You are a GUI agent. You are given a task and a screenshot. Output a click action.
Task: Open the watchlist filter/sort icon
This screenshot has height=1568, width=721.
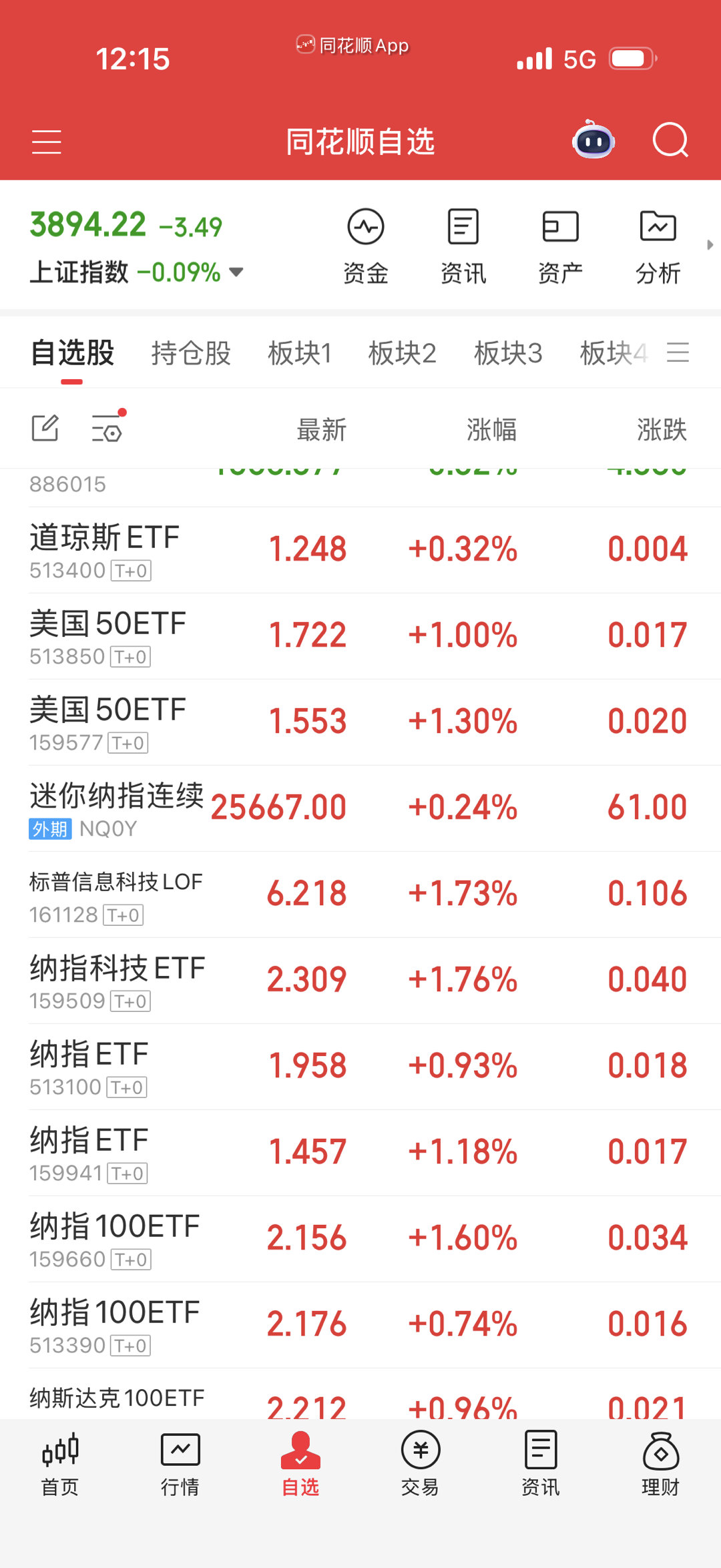coord(107,429)
